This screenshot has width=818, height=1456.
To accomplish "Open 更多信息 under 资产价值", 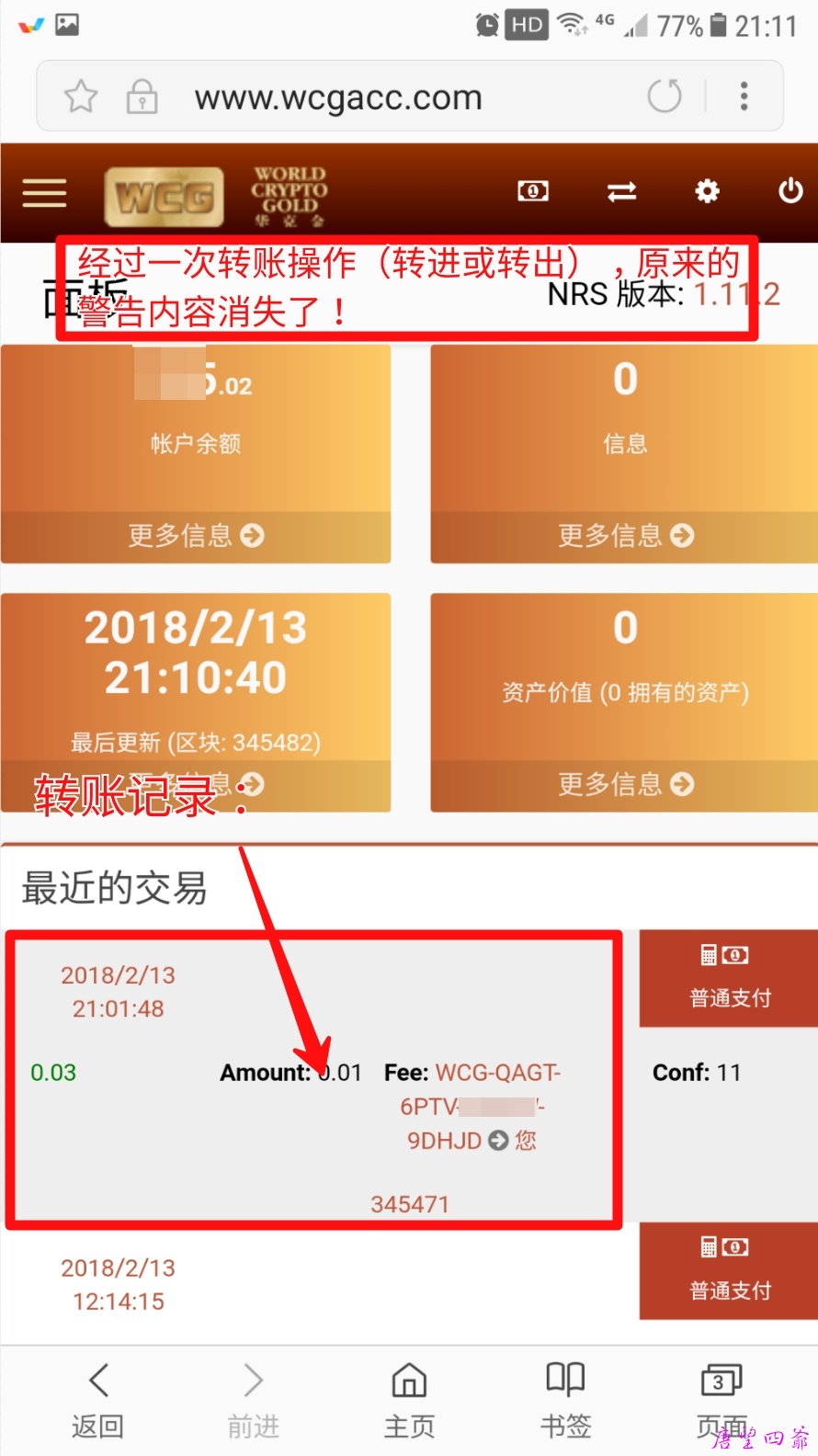I will 625,784.
